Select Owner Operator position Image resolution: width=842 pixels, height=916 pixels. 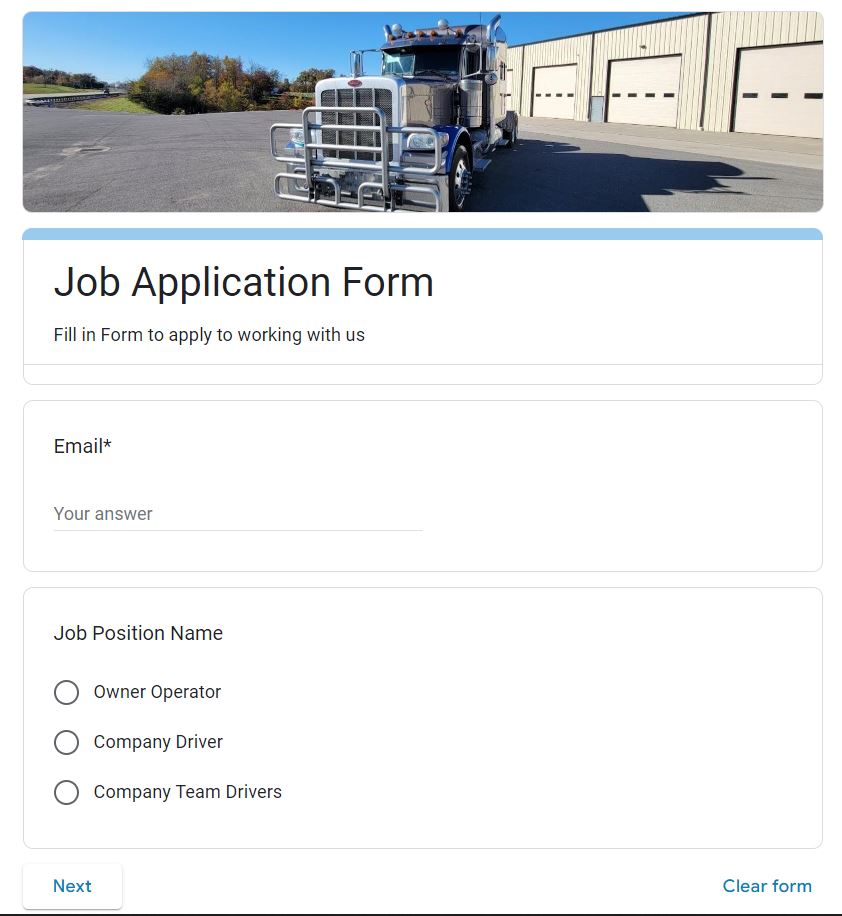coord(67,692)
